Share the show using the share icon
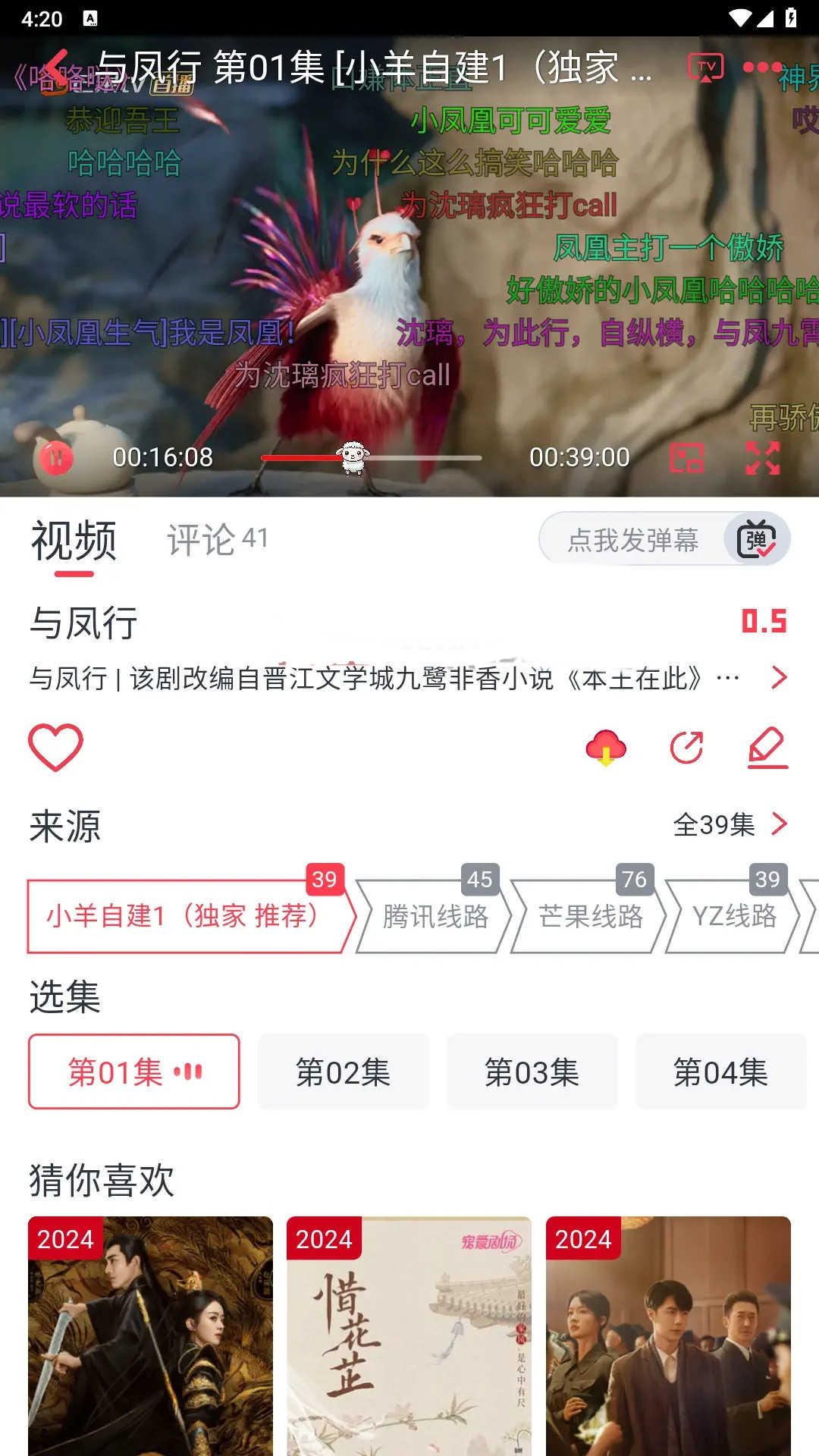This screenshot has height=1456, width=819. point(686,746)
